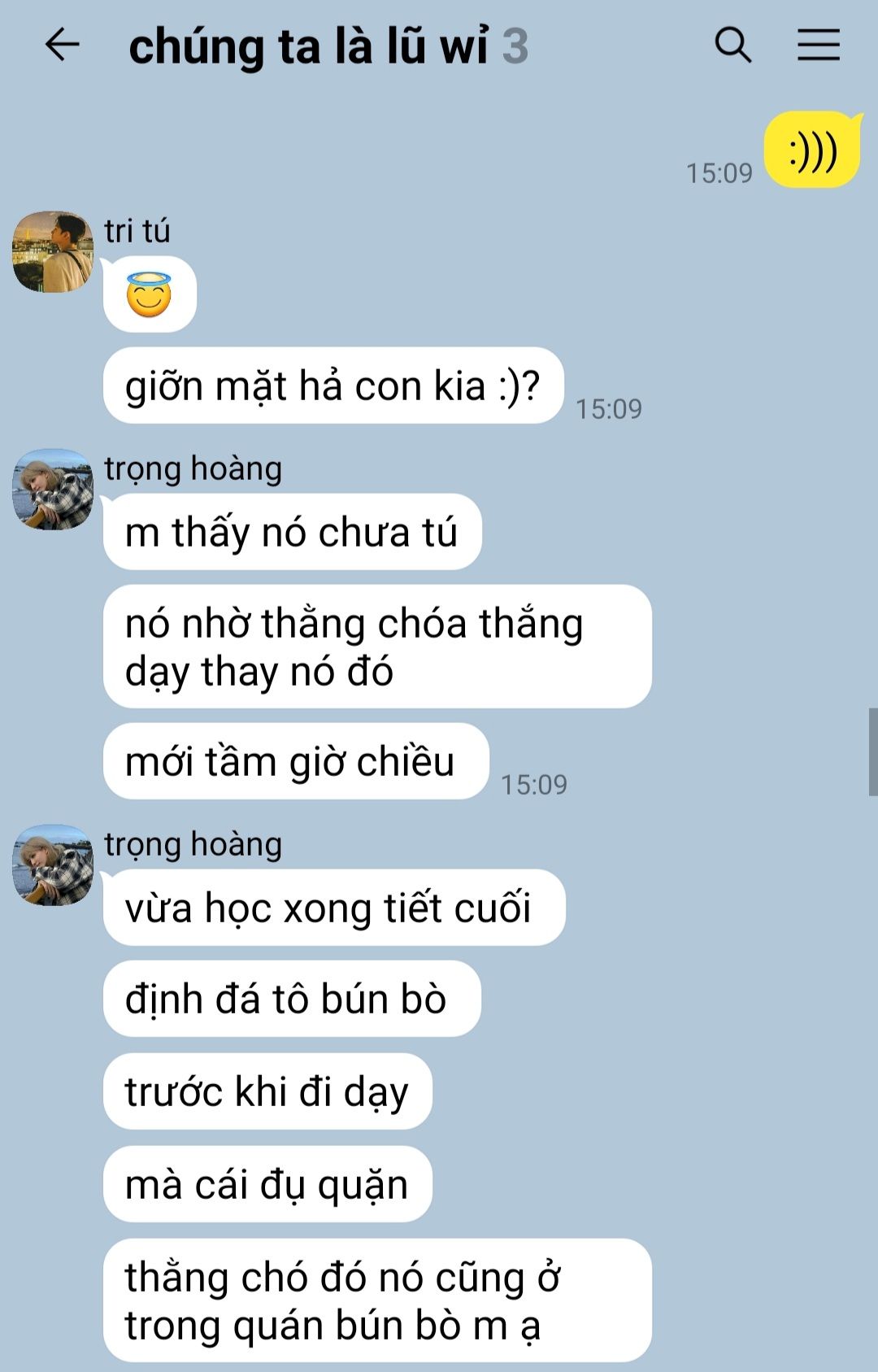Viewport: 878px width, 1372px height.
Task: Search within this chat
Action: tap(732, 45)
